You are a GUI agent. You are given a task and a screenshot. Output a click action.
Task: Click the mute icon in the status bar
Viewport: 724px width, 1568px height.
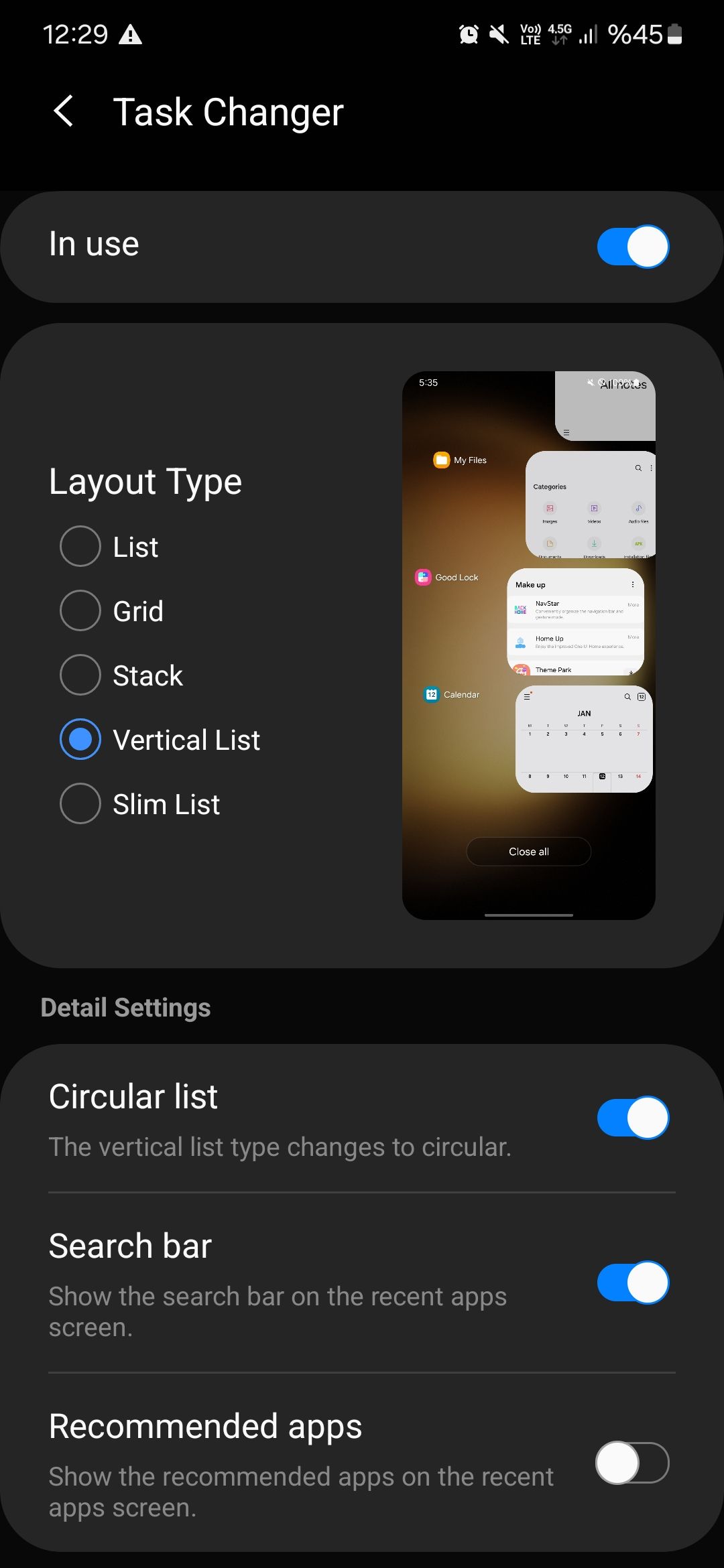(497, 35)
